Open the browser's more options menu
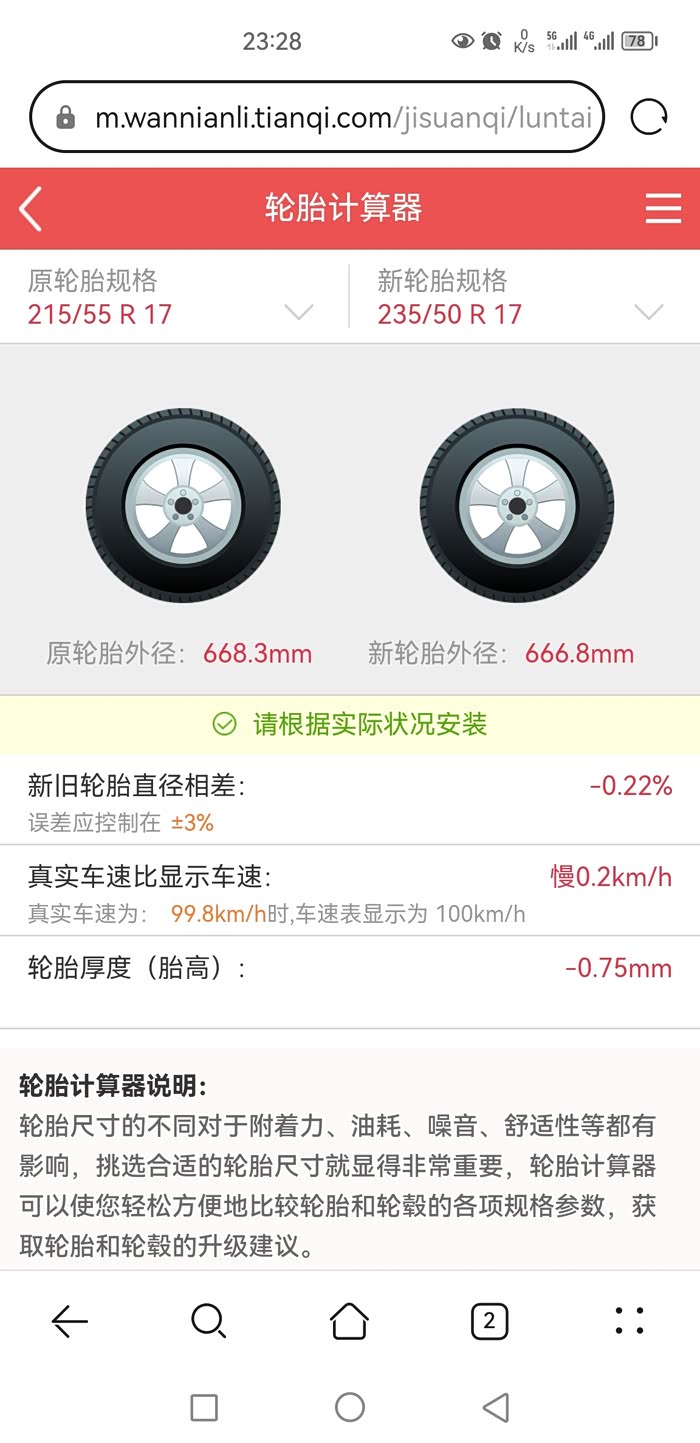The width and height of the screenshot is (700, 1443). pos(630,1322)
